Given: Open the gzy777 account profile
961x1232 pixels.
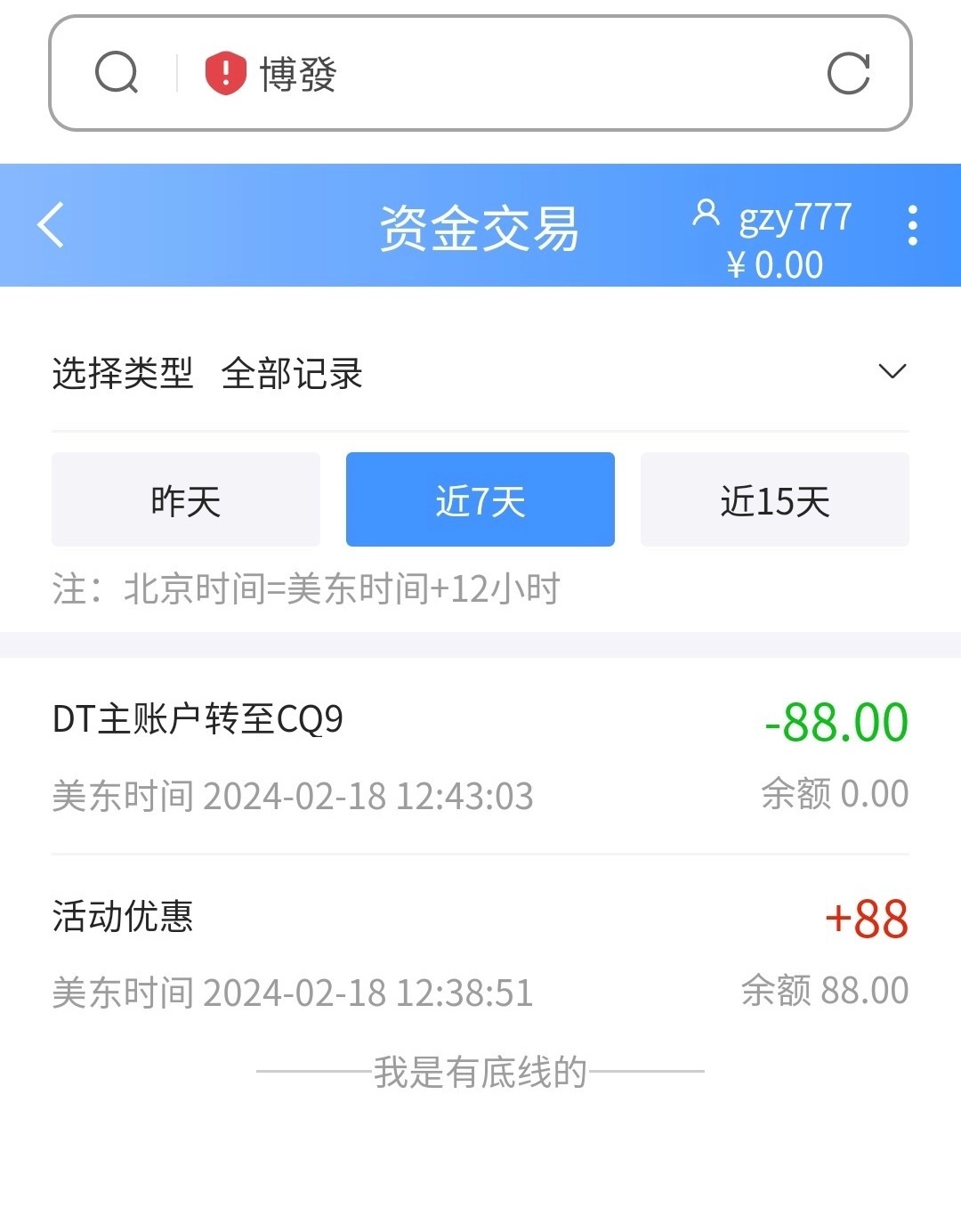Looking at the screenshot, I should click(x=772, y=218).
